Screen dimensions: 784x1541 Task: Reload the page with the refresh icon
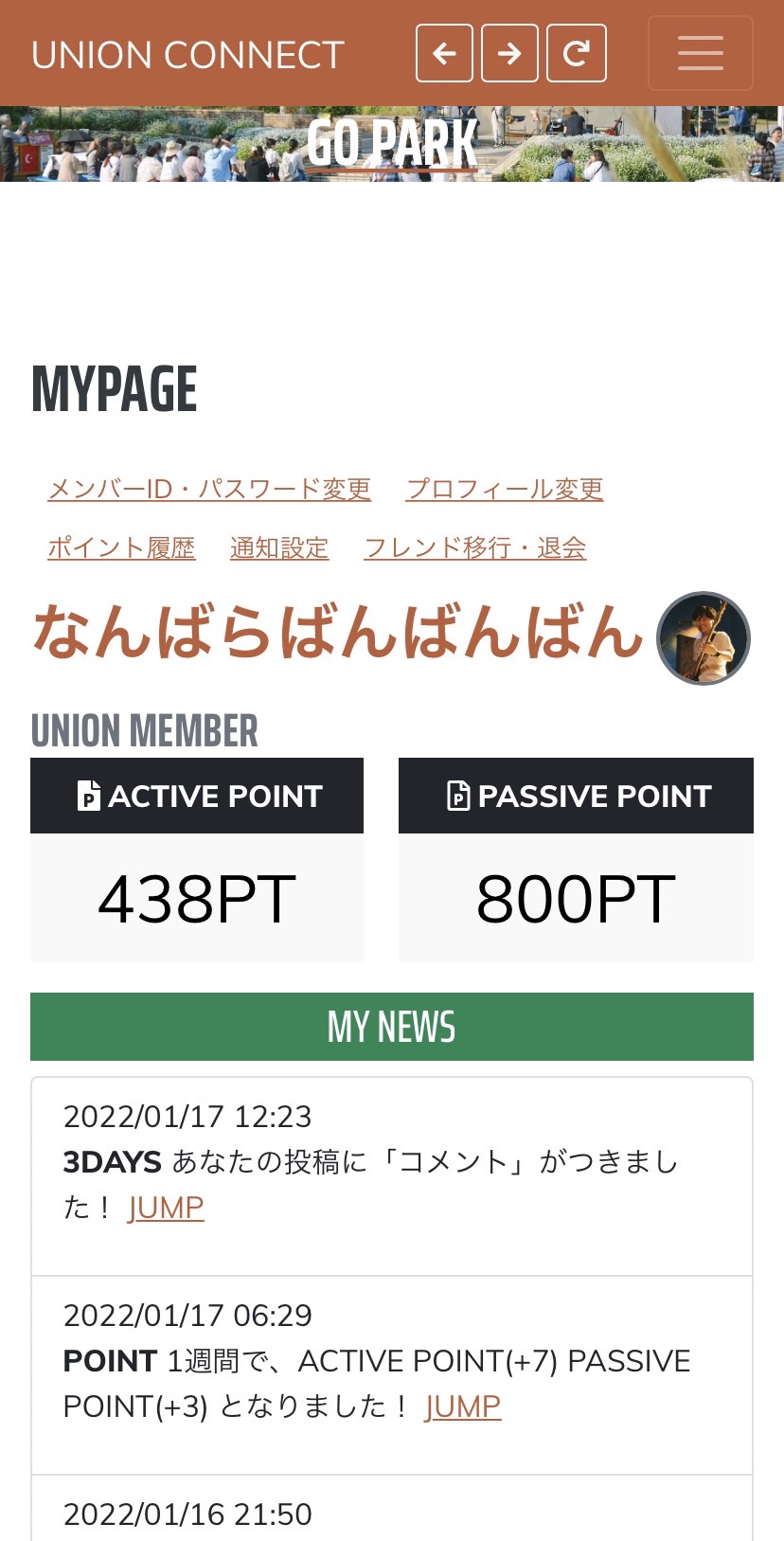(576, 54)
